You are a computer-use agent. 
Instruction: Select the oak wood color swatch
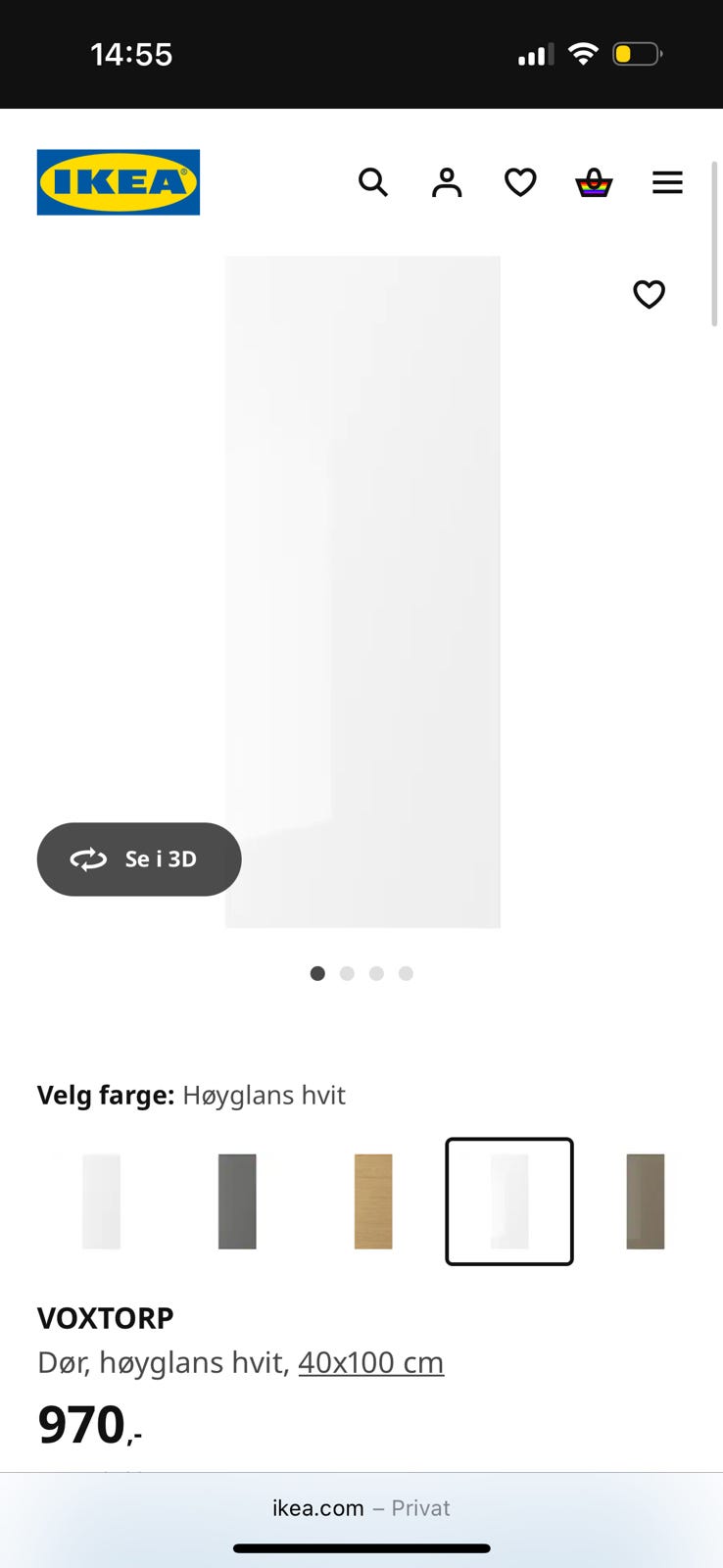(x=373, y=1201)
